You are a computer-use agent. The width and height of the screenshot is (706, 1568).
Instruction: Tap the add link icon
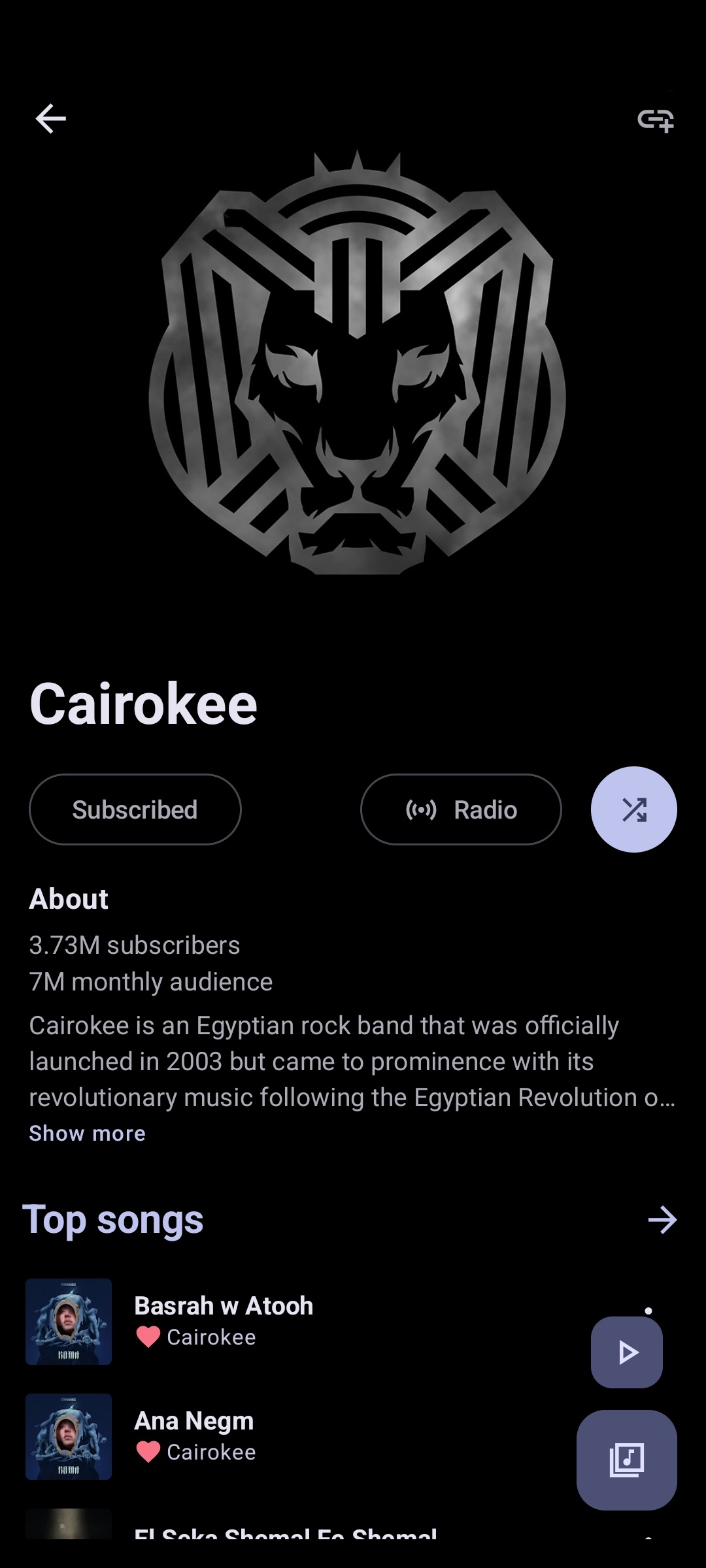tap(655, 120)
